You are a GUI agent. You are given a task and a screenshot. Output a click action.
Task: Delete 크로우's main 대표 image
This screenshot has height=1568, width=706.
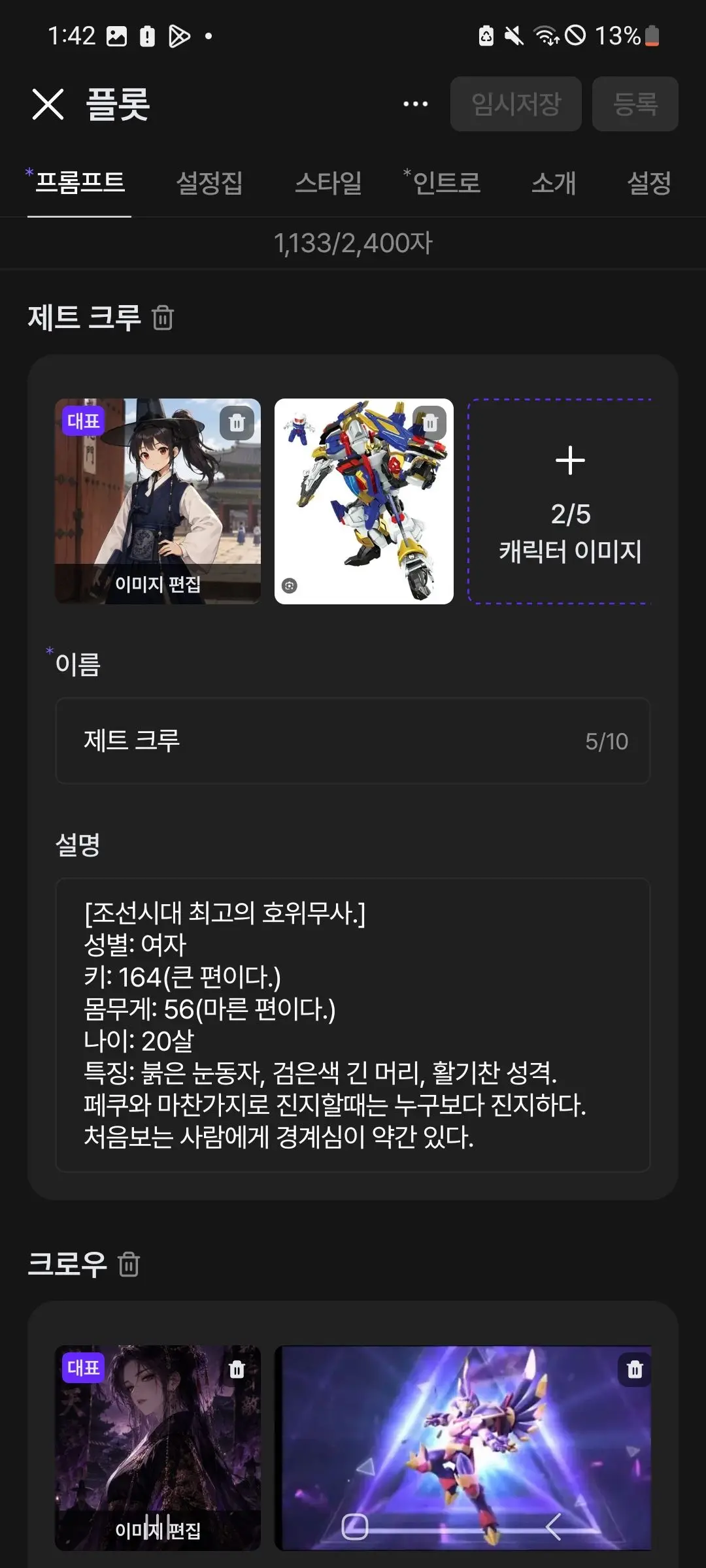[237, 1369]
